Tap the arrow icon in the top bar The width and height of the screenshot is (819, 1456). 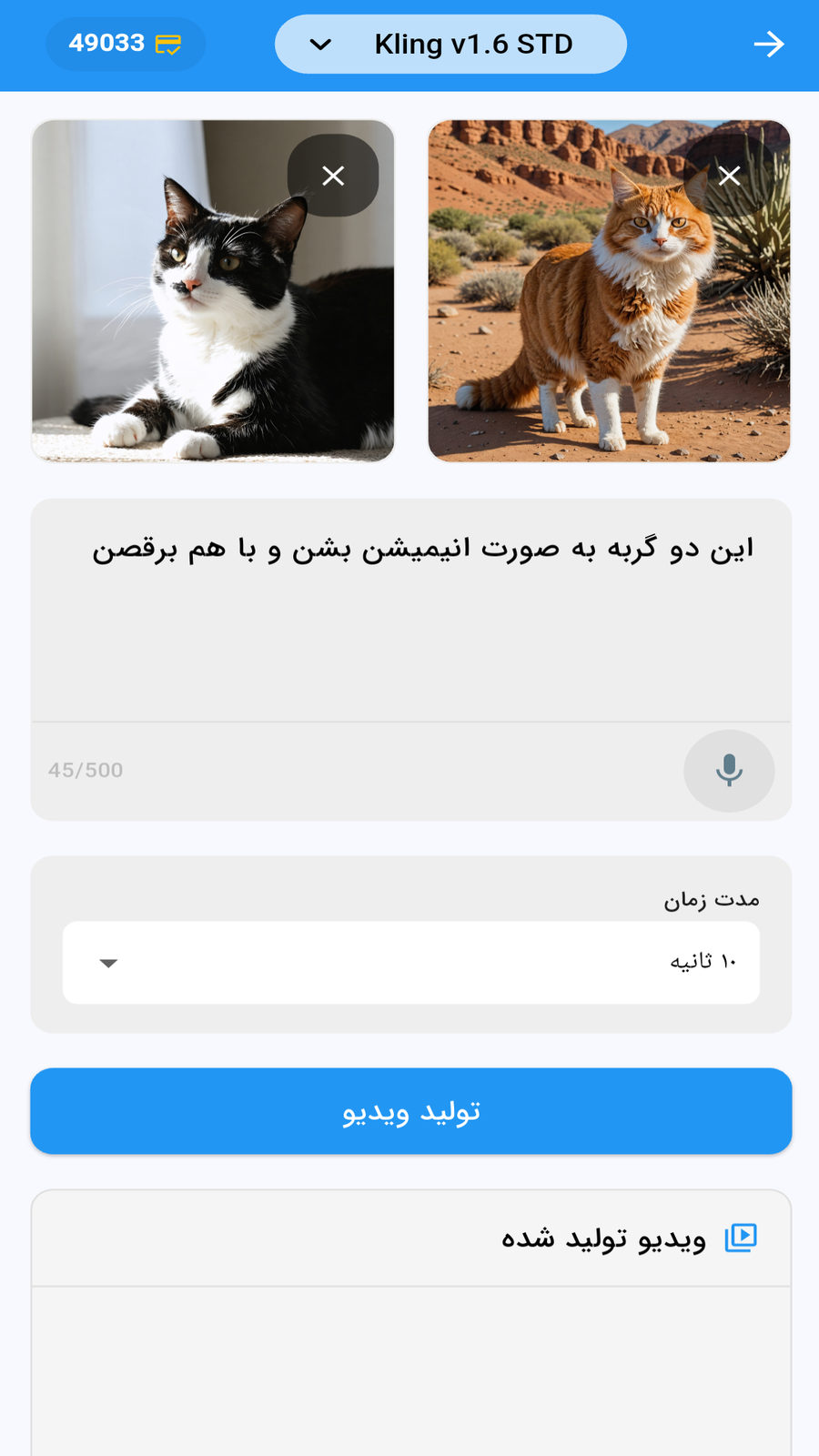[768, 44]
